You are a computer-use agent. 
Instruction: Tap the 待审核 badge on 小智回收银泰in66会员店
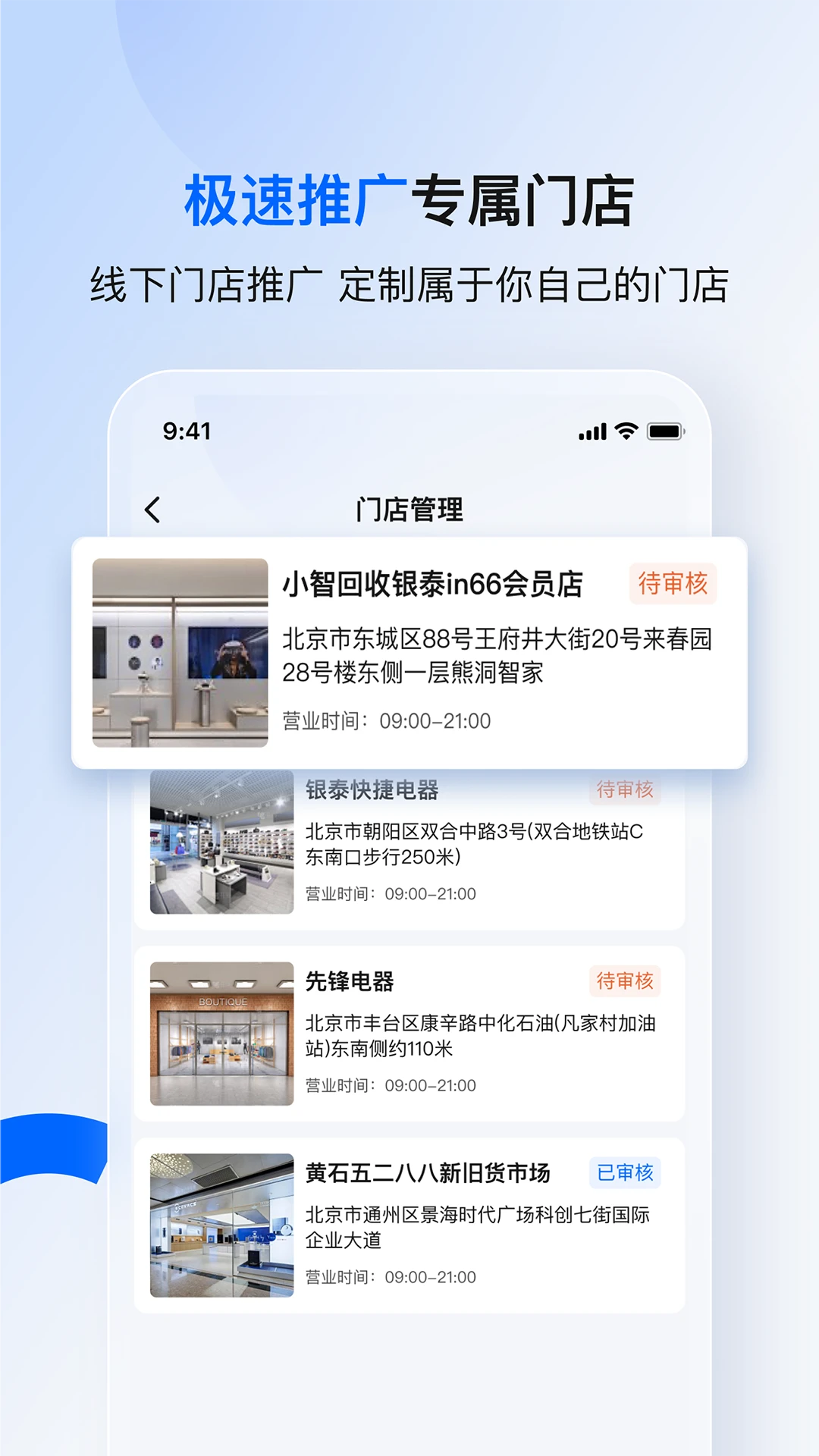[x=672, y=584]
